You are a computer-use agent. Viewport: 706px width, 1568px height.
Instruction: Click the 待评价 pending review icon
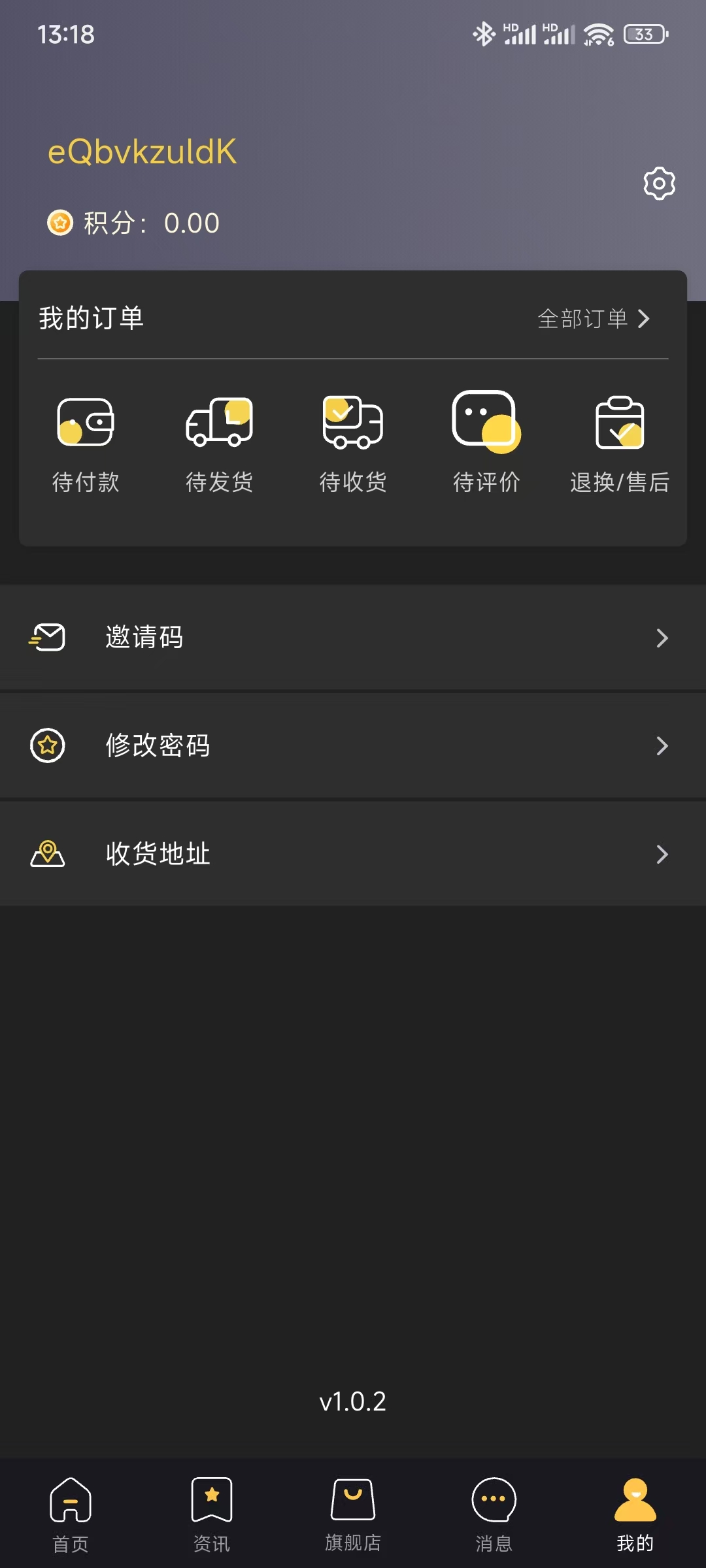point(485,422)
